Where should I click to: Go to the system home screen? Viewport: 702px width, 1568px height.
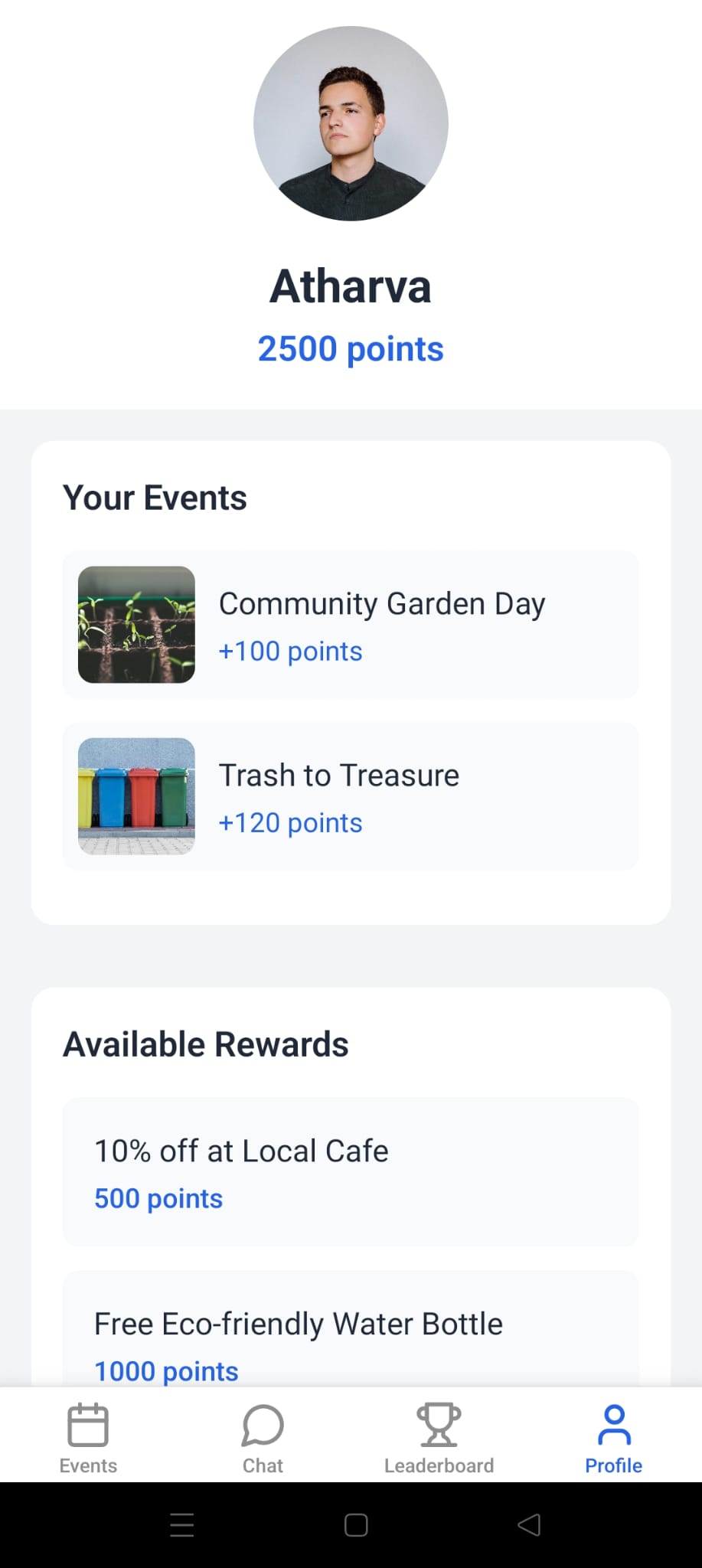click(356, 1525)
